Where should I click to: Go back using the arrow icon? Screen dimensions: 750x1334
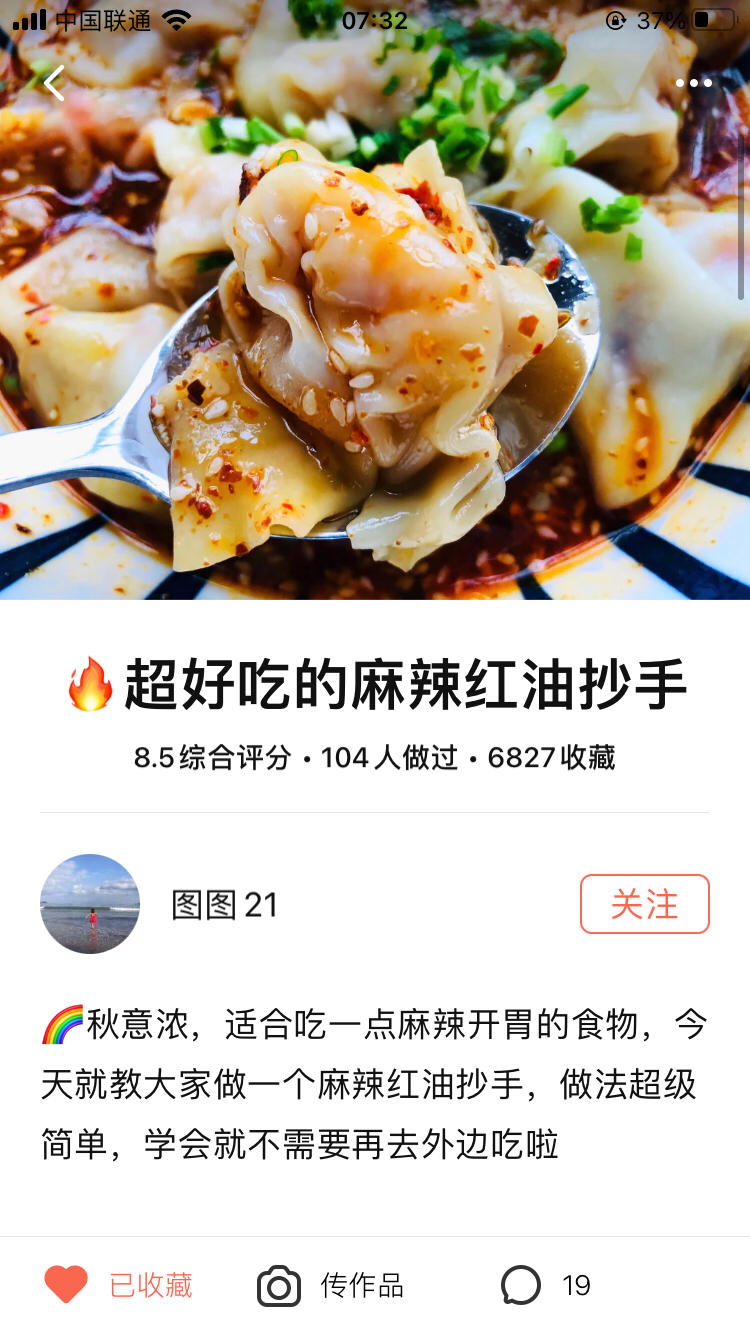54,83
